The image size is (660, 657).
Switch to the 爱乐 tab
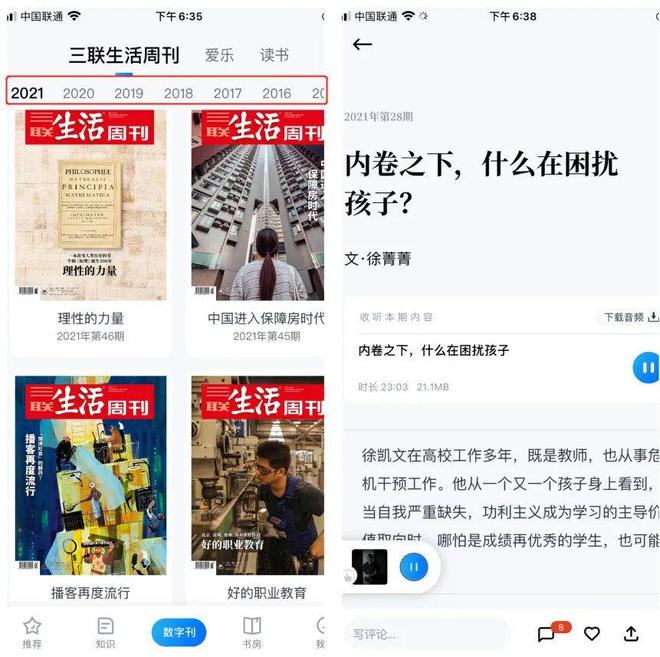(219, 55)
